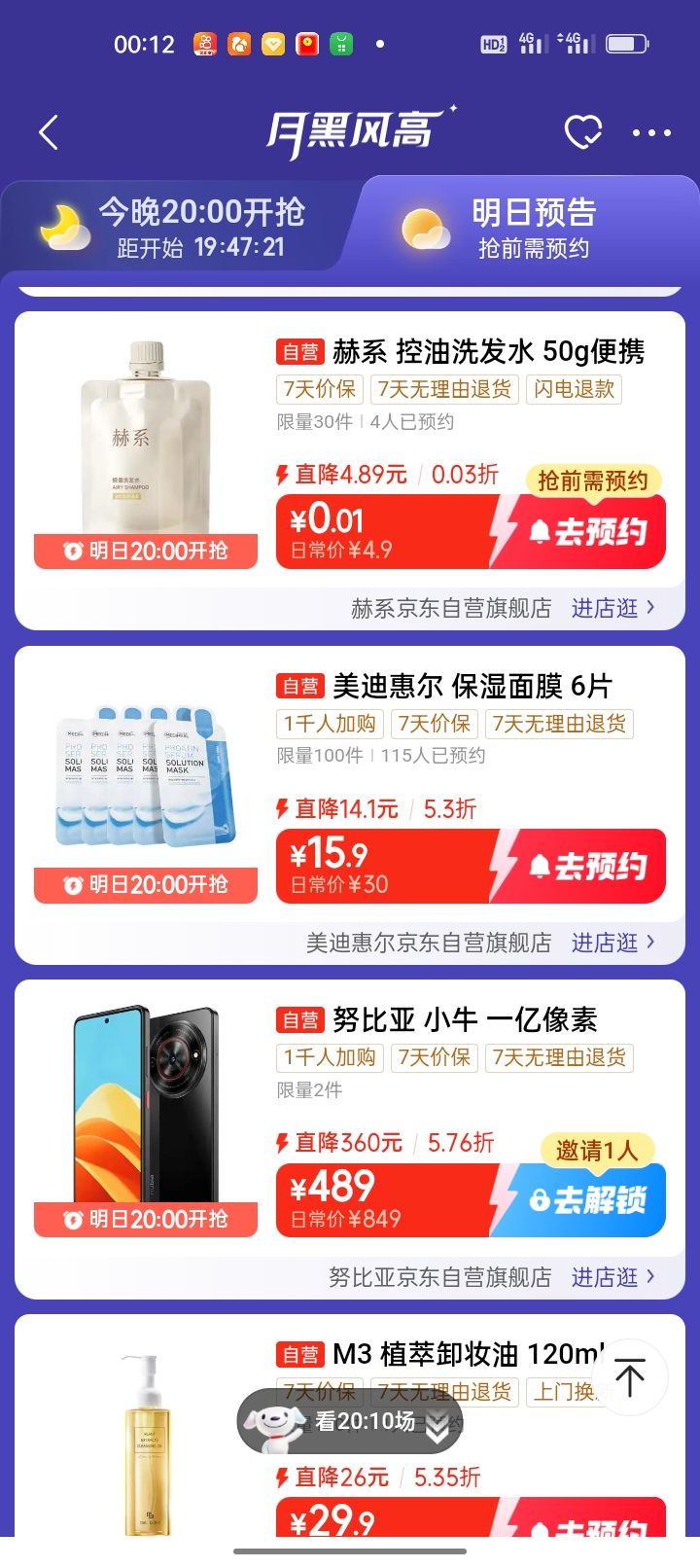
Task: Tap the heart favorite icon
Action: click(583, 132)
